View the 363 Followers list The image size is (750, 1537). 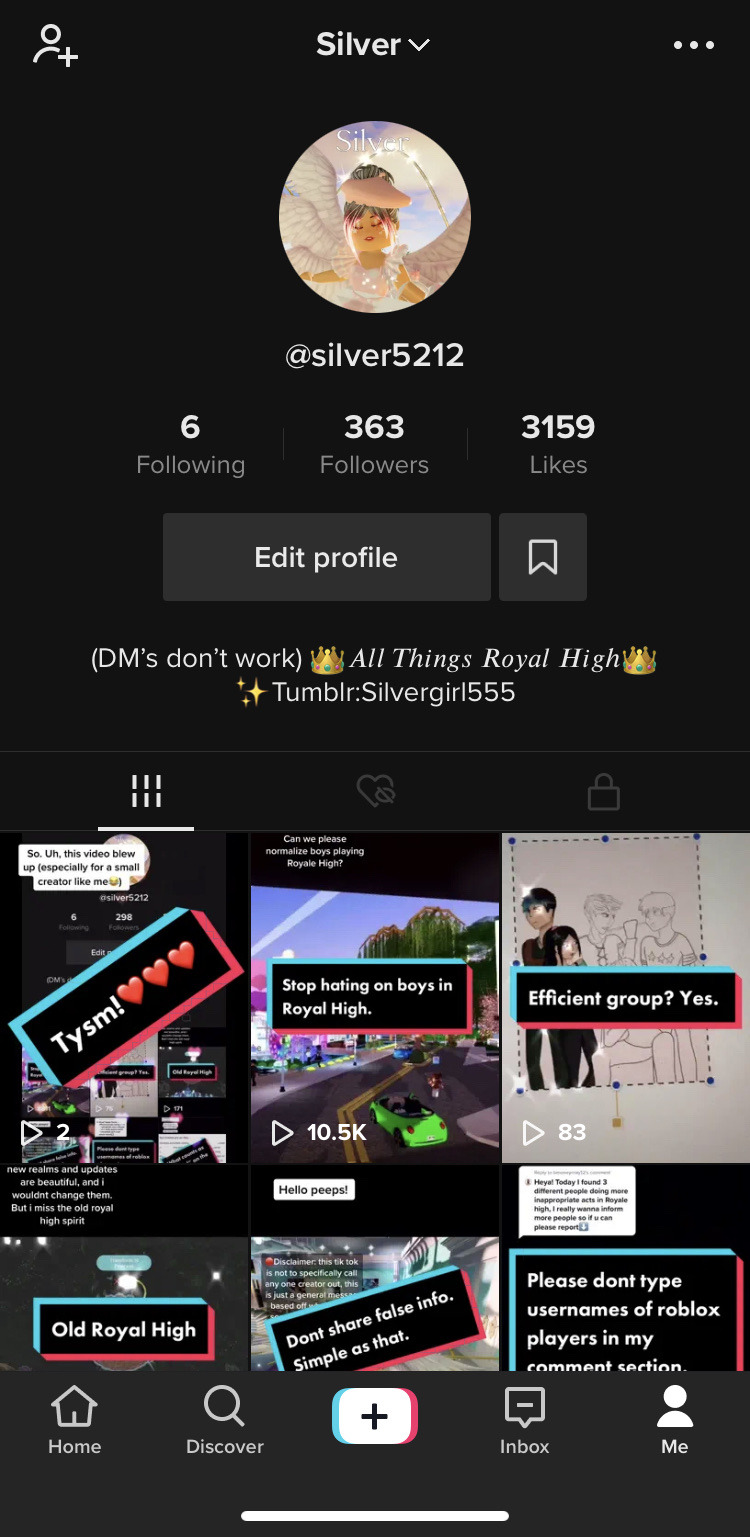[x=374, y=445]
